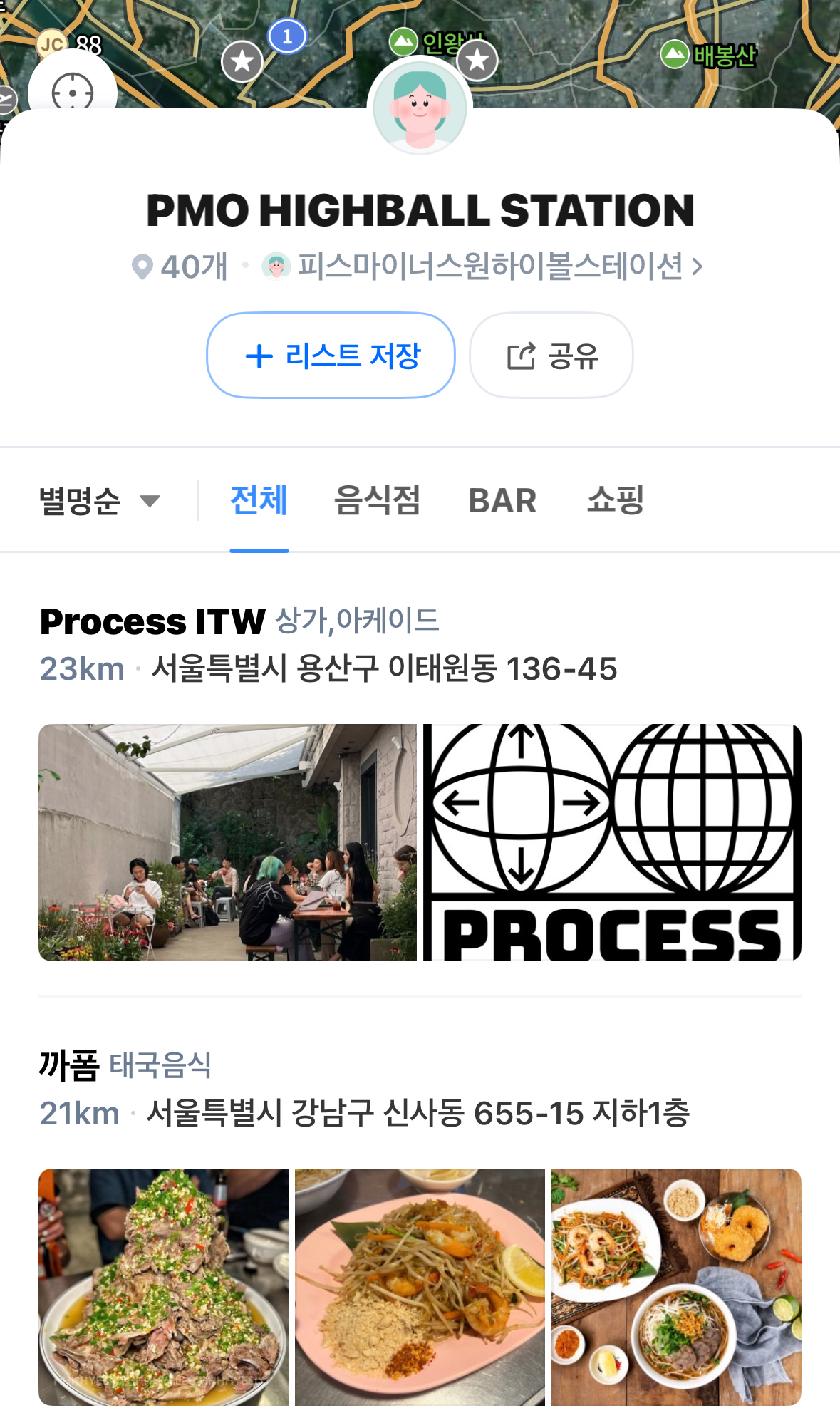This screenshot has width=840, height=1418.
Task: Expand the 별명순 sort dropdown
Action: tap(100, 500)
